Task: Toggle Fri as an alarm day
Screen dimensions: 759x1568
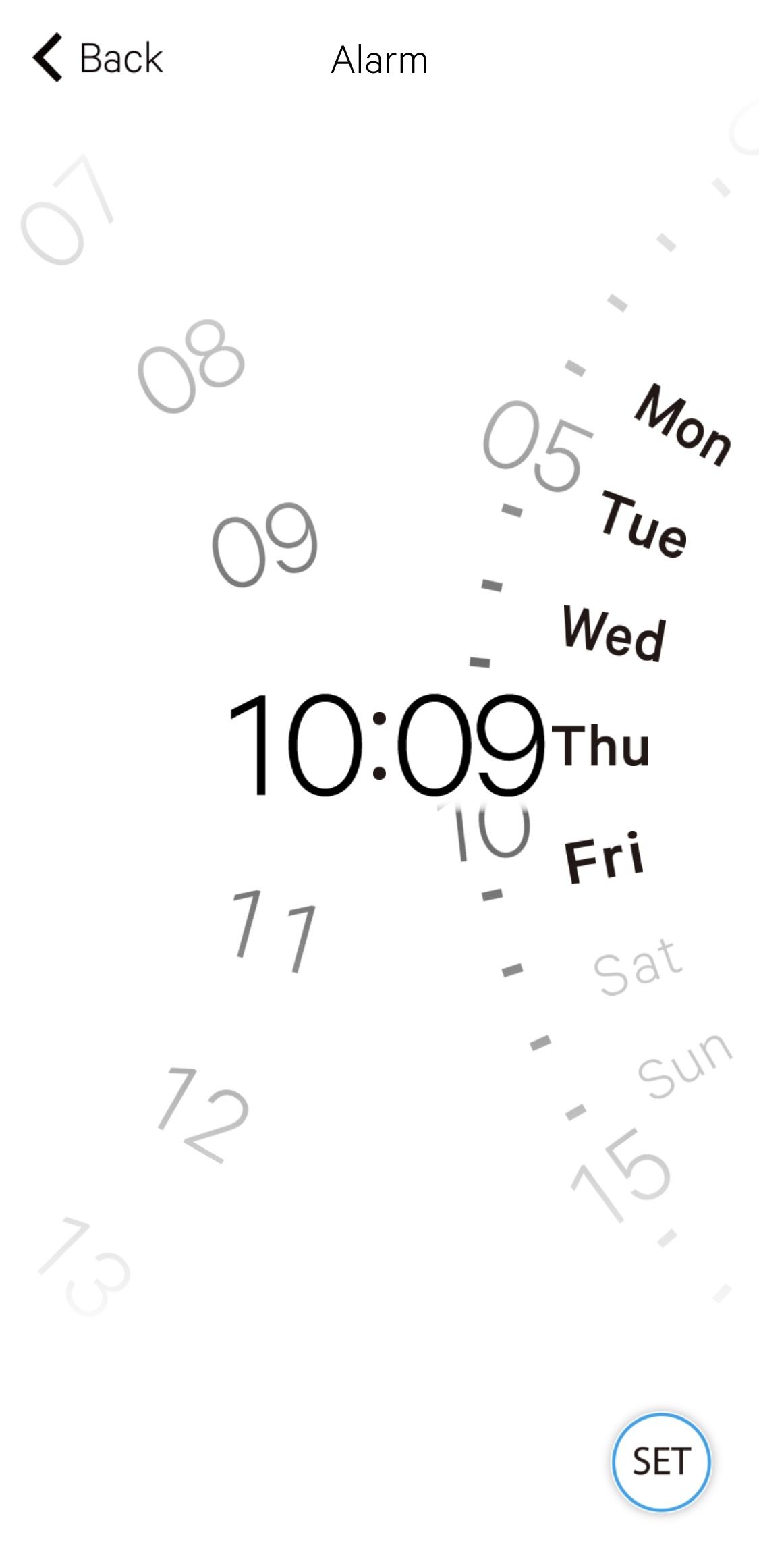Action: pos(605,857)
